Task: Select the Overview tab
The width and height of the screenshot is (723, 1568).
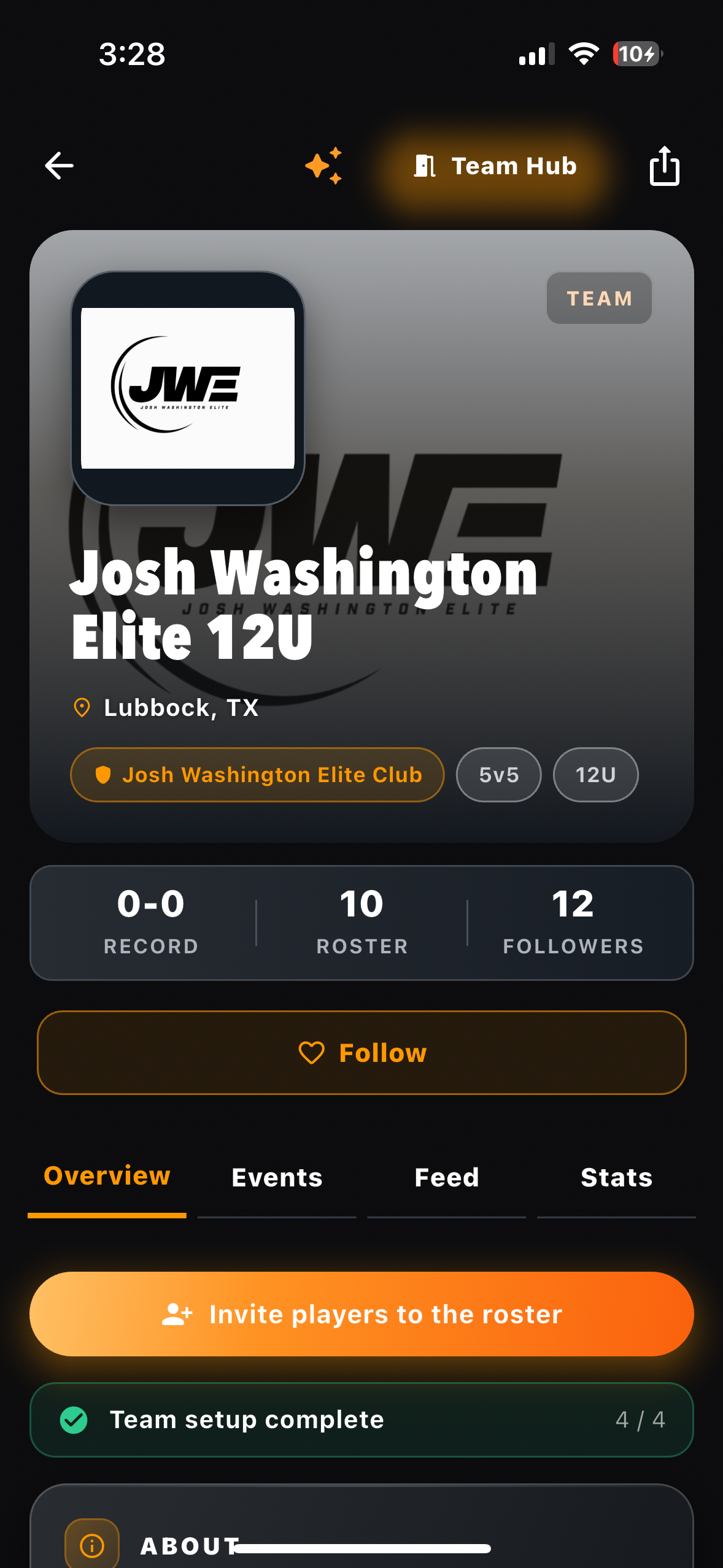Action: [x=107, y=1177]
